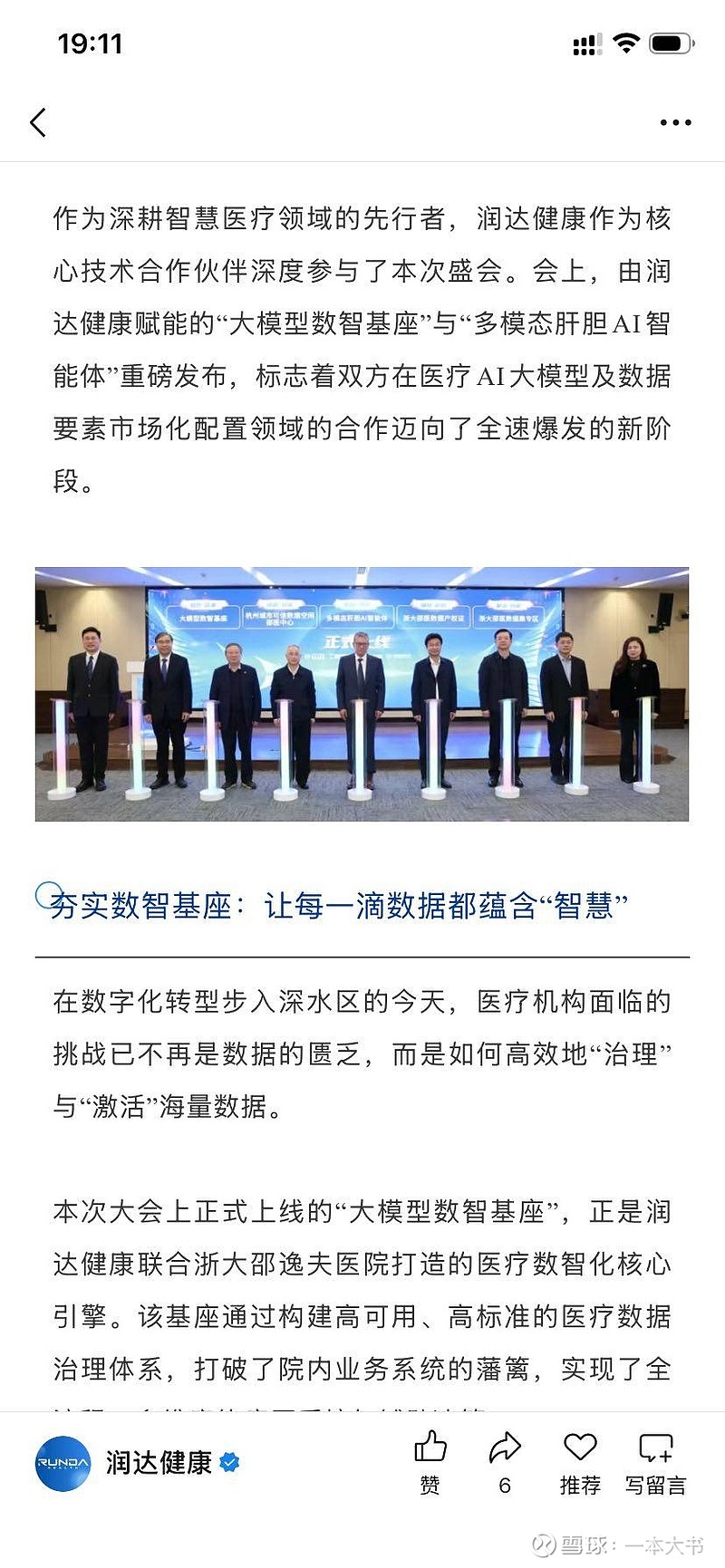
Task: Tap the back arrow to leave the article
Action: click(38, 122)
